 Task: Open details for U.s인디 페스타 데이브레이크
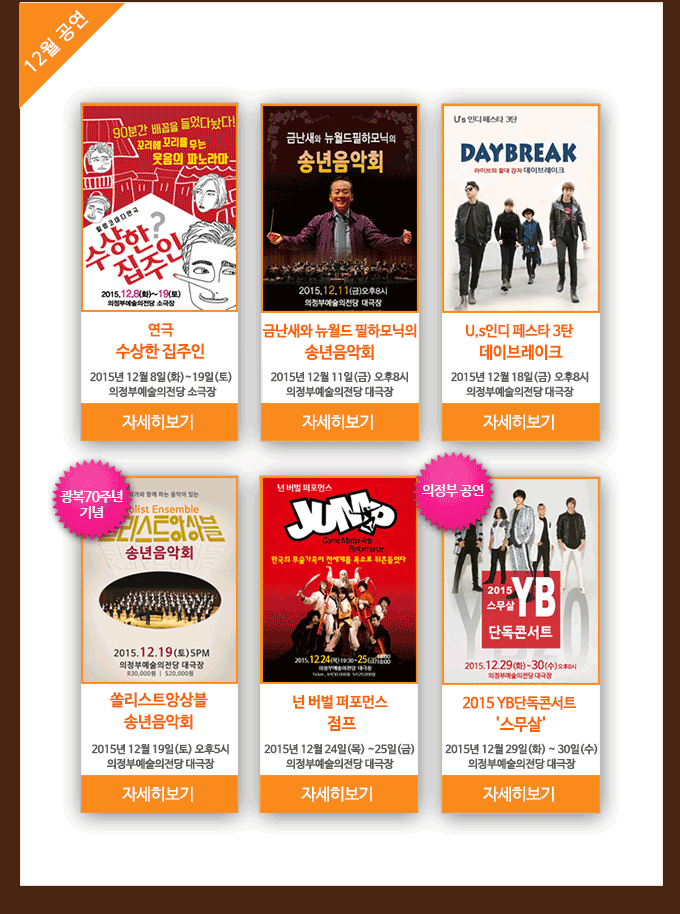pyautogui.click(x=520, y=422)
